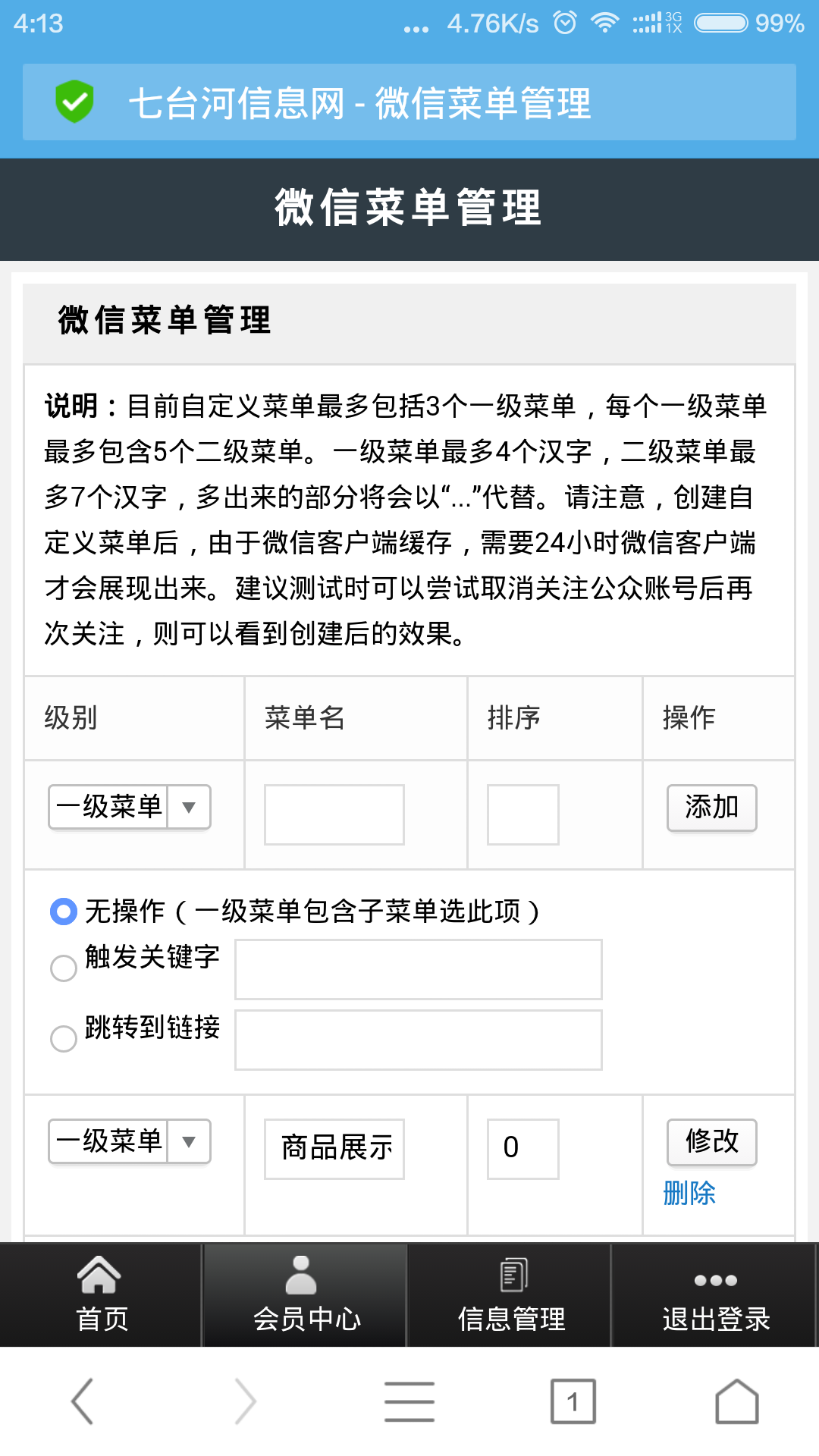This screenshot has height=1456, width=819.
Task: Open level dropdown in the add row
Action: coord(130,807)
